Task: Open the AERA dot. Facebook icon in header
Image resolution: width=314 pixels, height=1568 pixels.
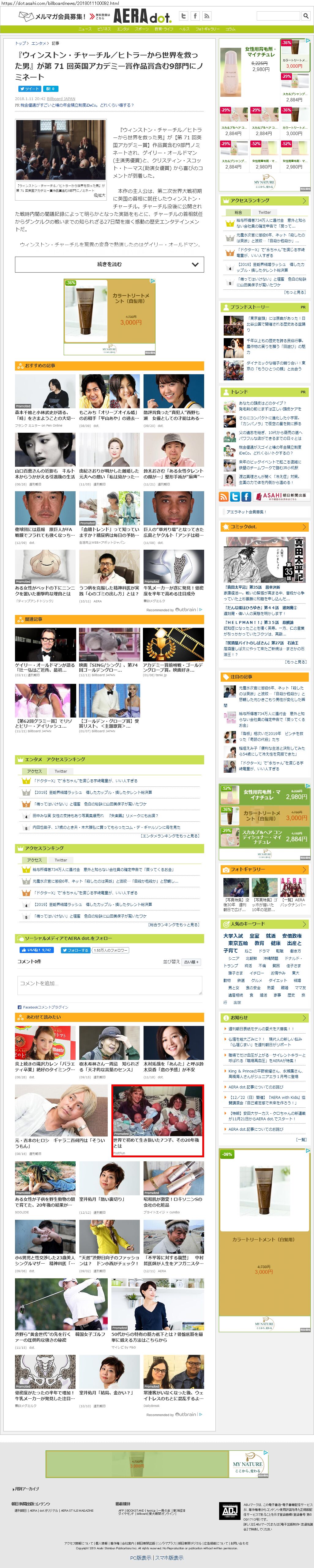Action: [195, 17]
